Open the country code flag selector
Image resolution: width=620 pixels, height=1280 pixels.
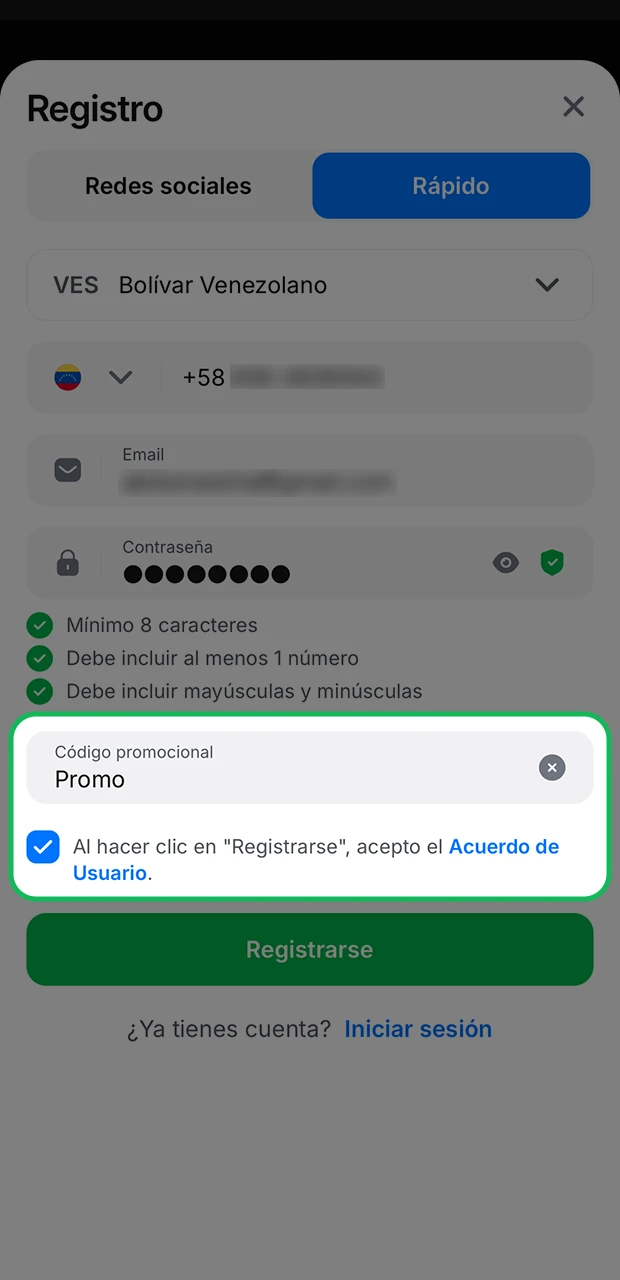tap(94, 377)
